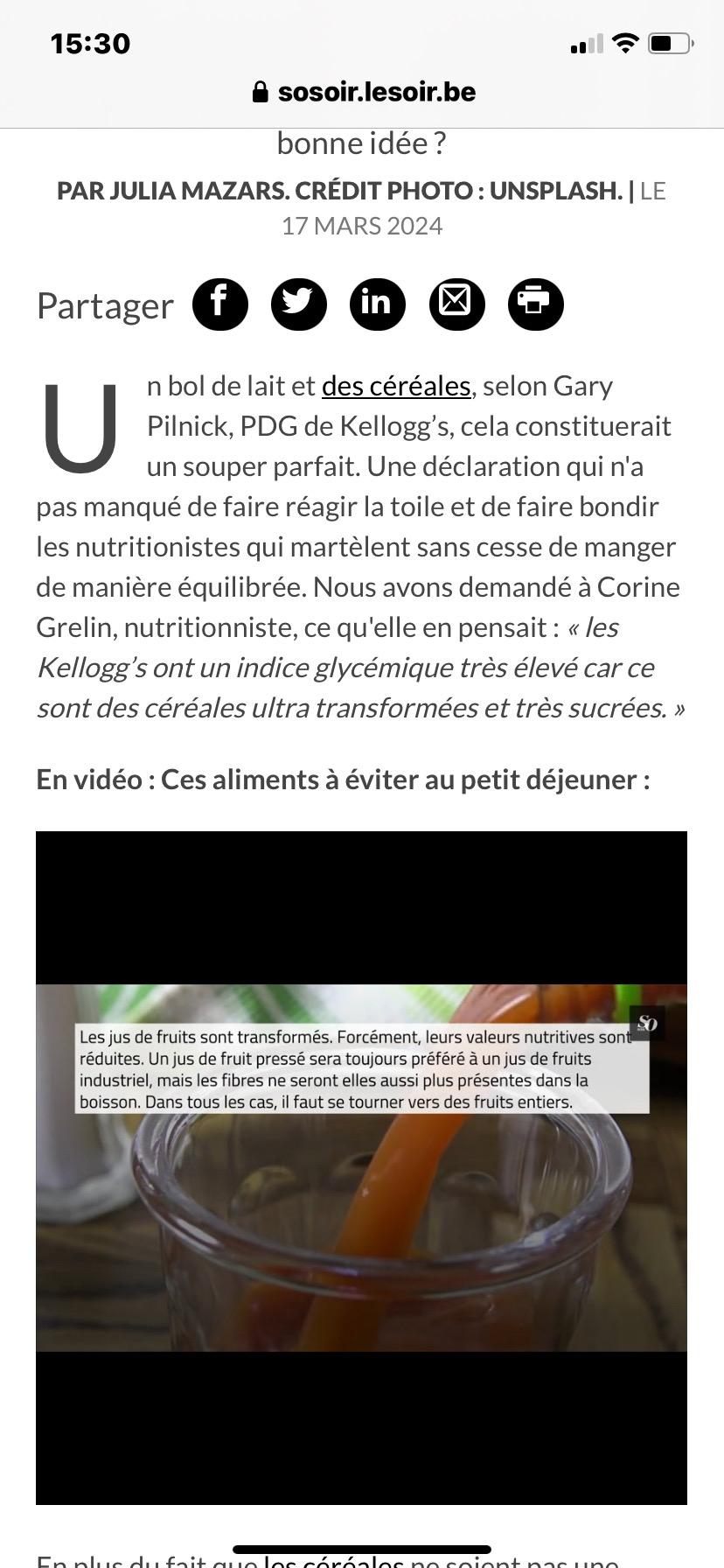
Task: Print the article using the print icon
Action: (x=535, y=304)
